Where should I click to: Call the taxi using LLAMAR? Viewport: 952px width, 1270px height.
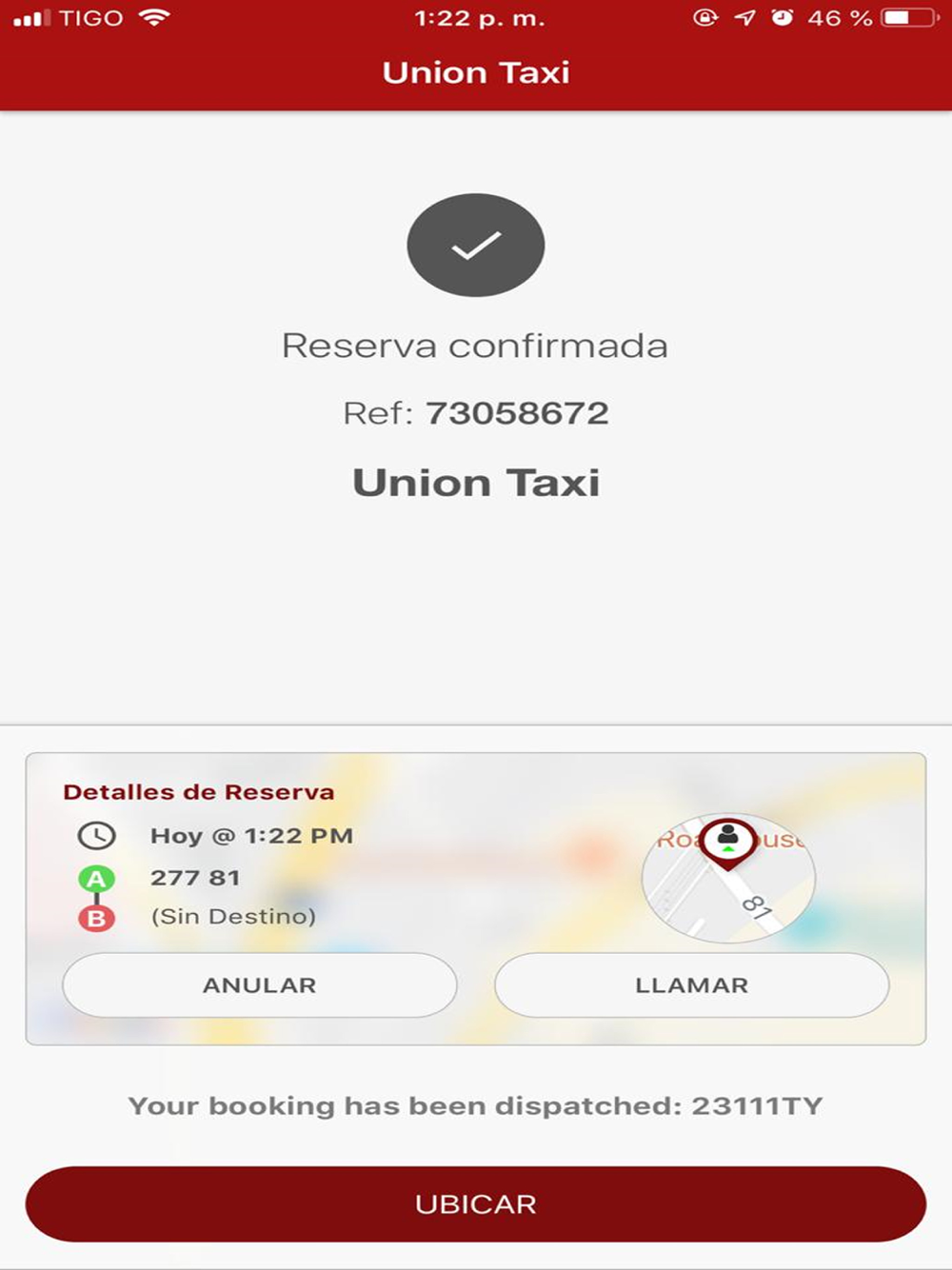[691, 985]
